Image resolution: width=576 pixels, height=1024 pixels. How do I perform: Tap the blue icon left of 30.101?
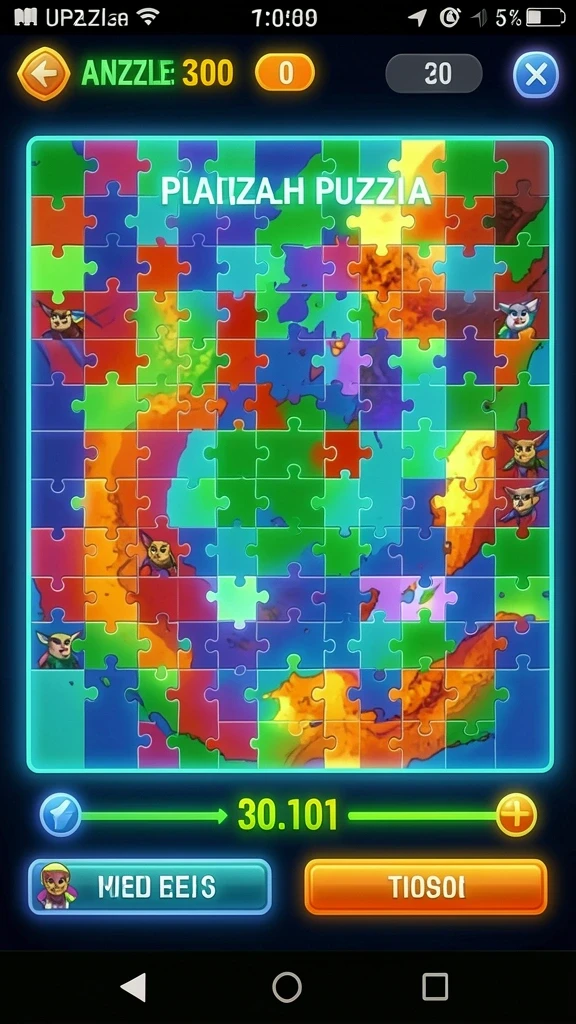(61, 815)
